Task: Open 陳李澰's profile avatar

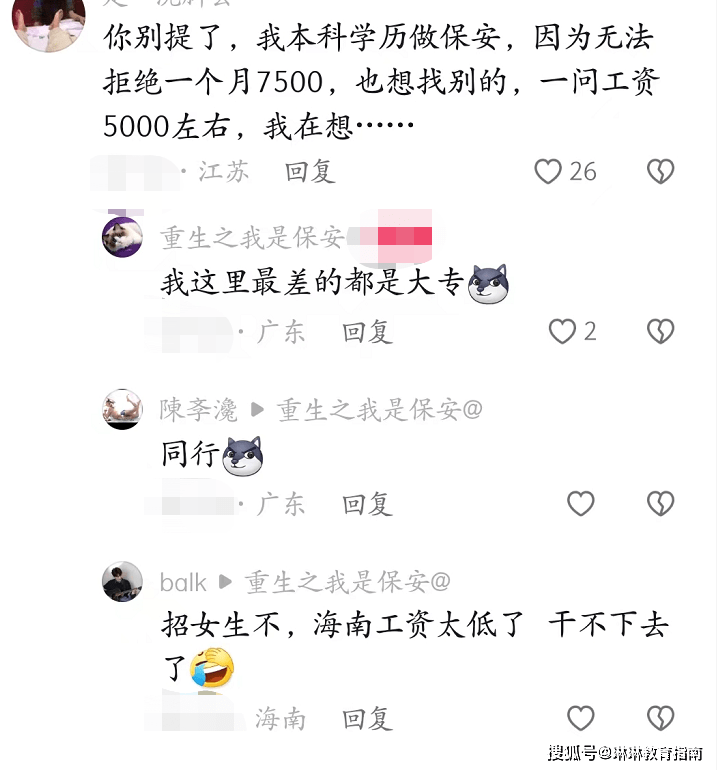Action: [123, 409]
